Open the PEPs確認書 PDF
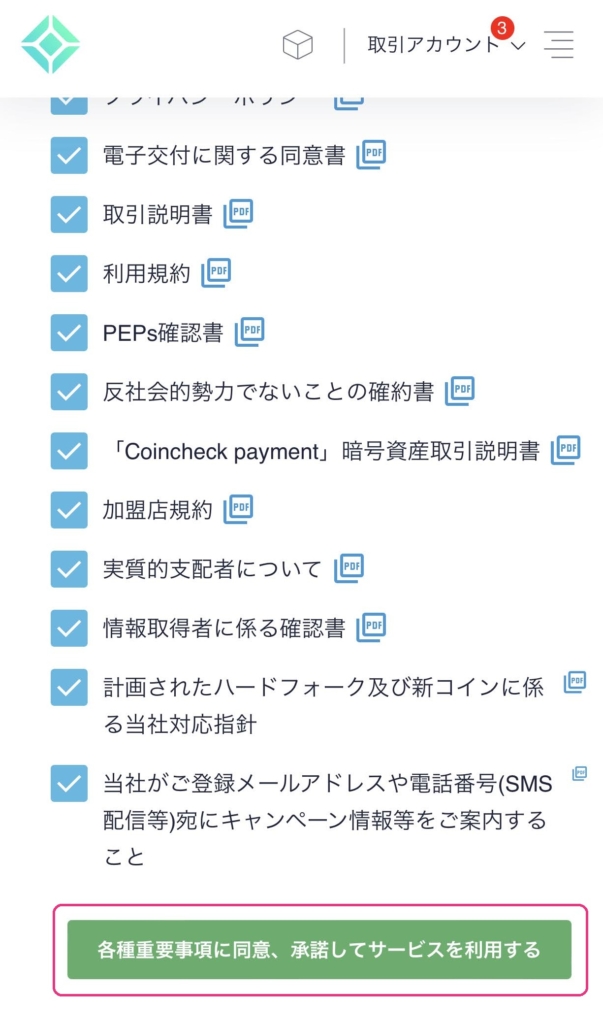This screenshot has width=603, height=1024. [249, 332]
